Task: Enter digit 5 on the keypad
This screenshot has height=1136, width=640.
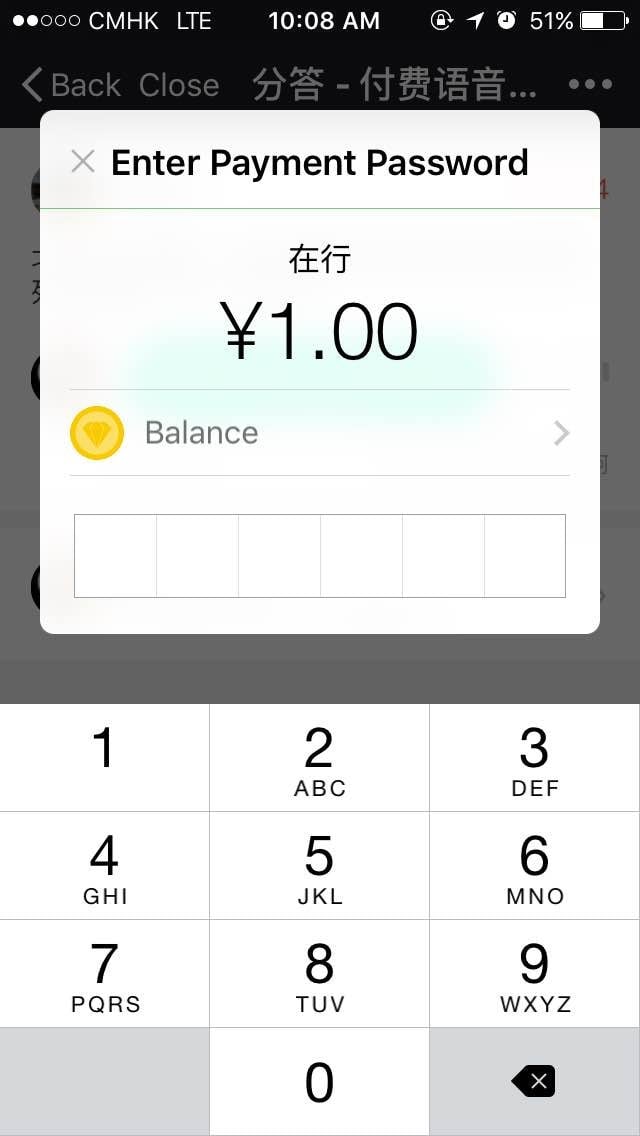Action: [x=320, y=866]
